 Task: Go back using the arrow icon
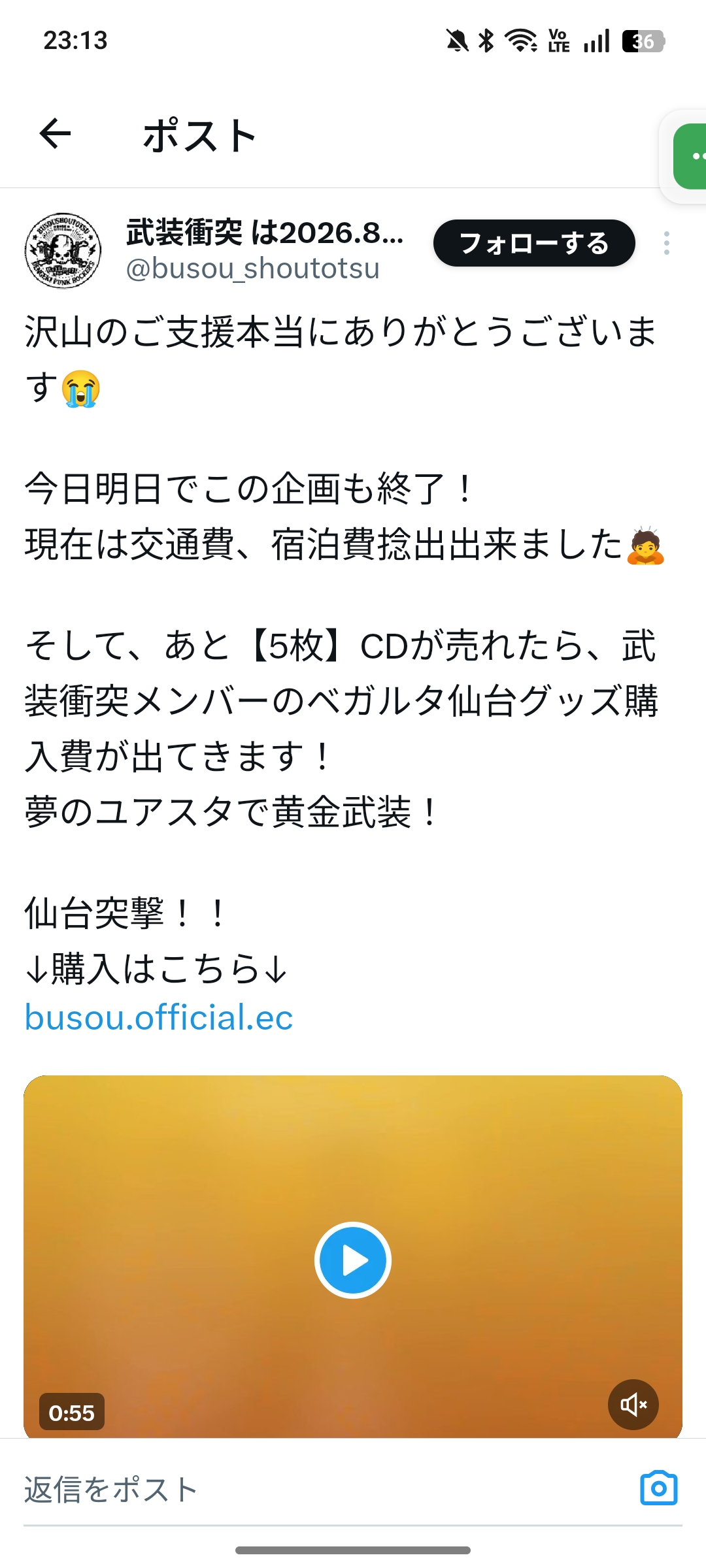[55, 134]
